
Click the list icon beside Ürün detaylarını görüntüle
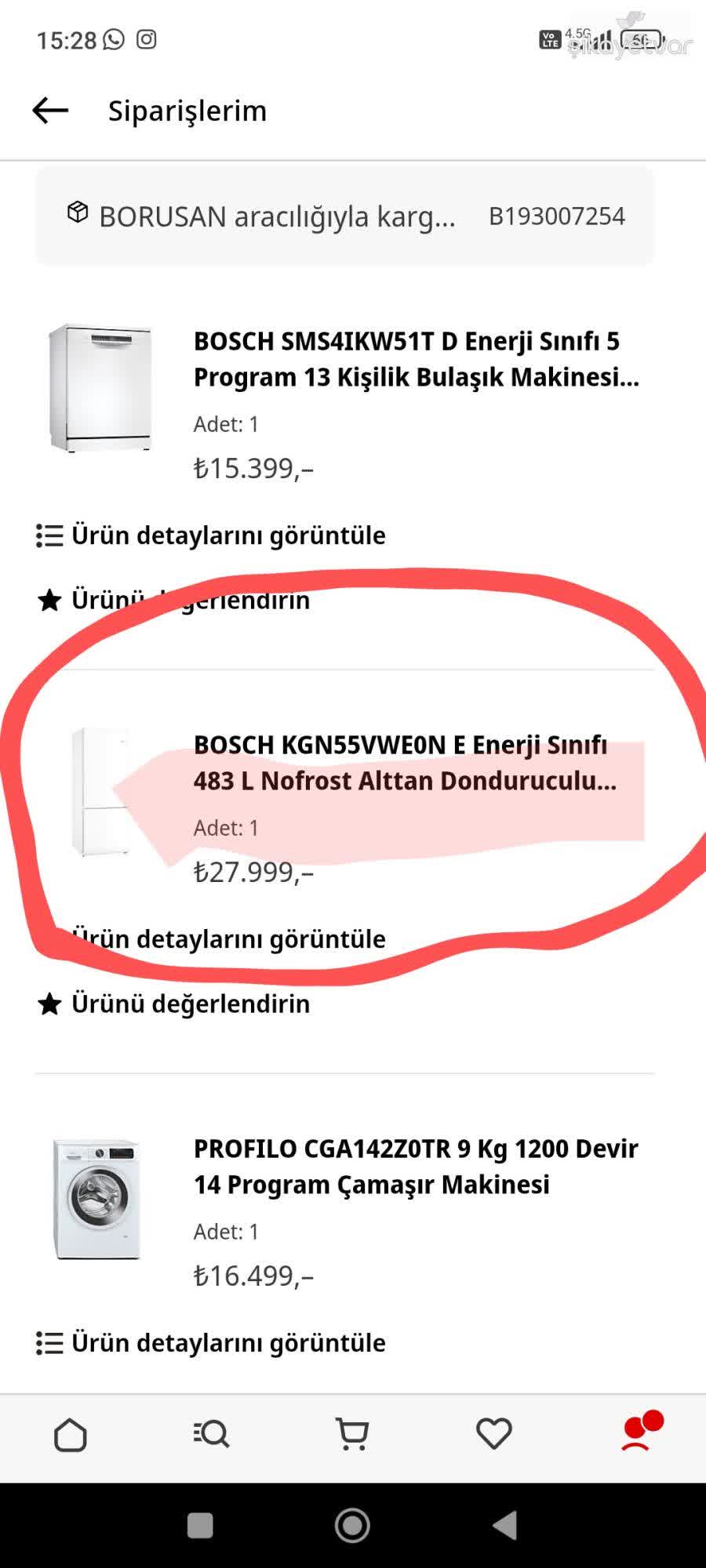click(x=49, y=535)
